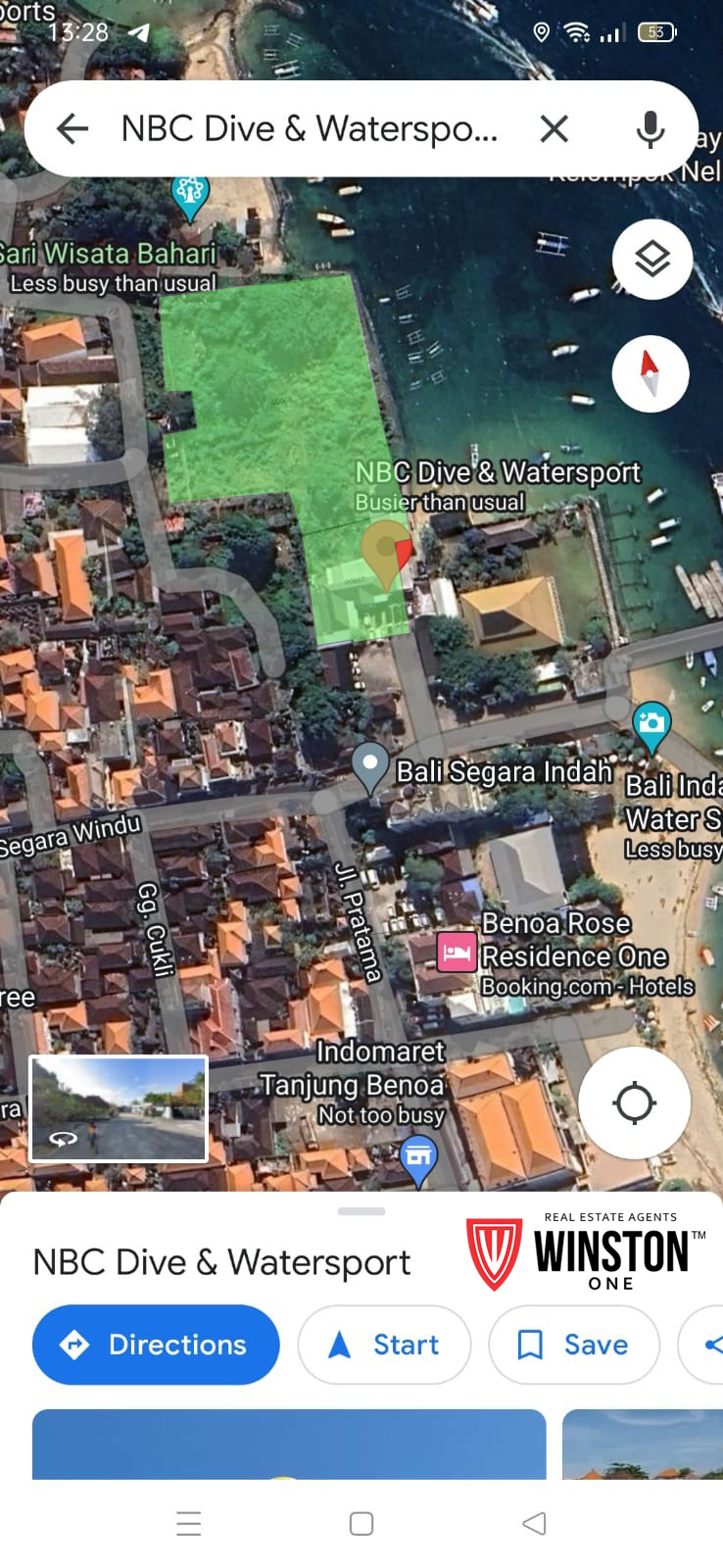Viewport: 723px width, 1568px height.
Task: Open the Street View preview thumbnail
Action: (x=119, y=1107)
